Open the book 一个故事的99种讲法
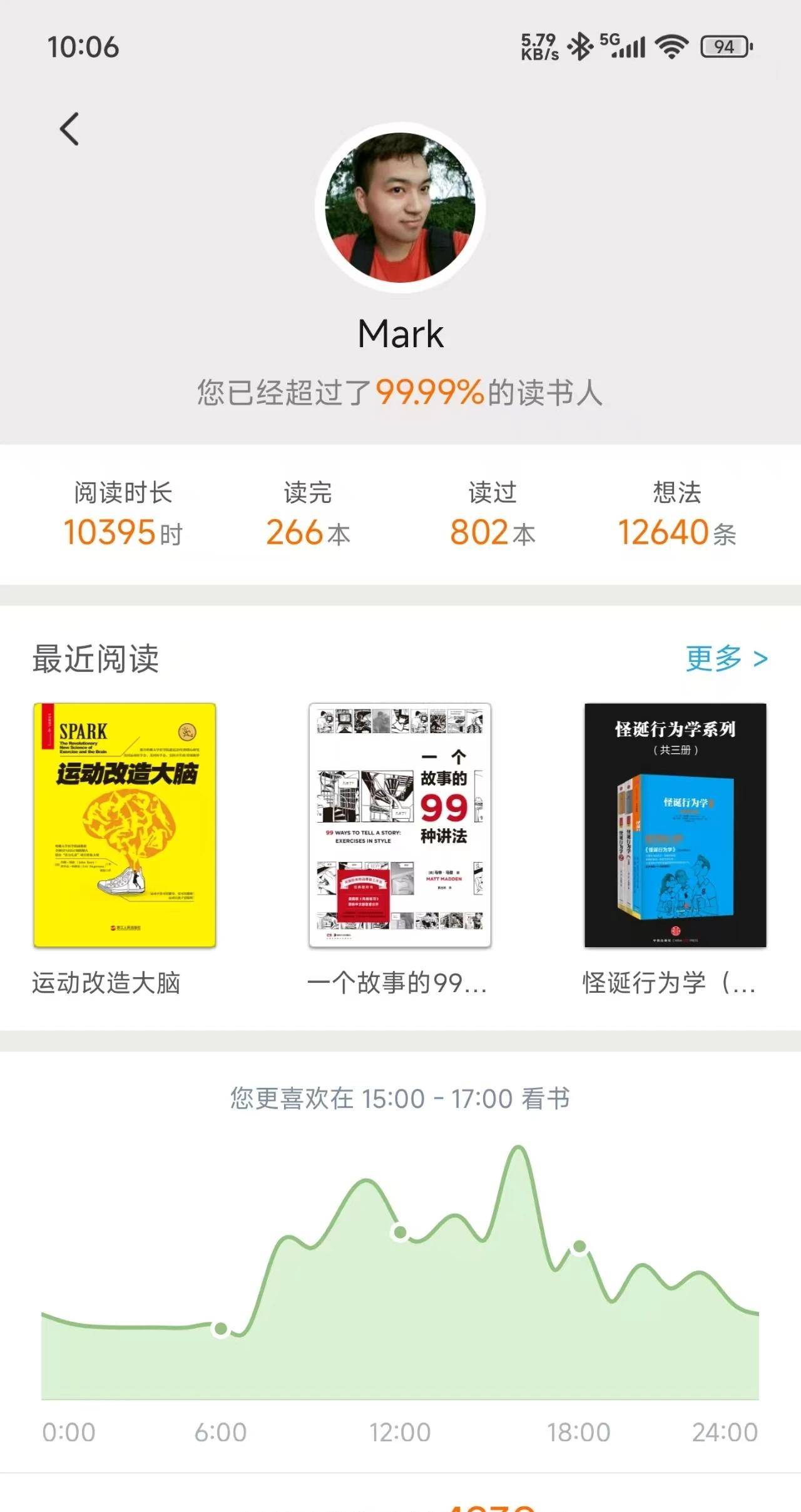The width and height of the screenshot is (801, 1512). click(400, 824)
